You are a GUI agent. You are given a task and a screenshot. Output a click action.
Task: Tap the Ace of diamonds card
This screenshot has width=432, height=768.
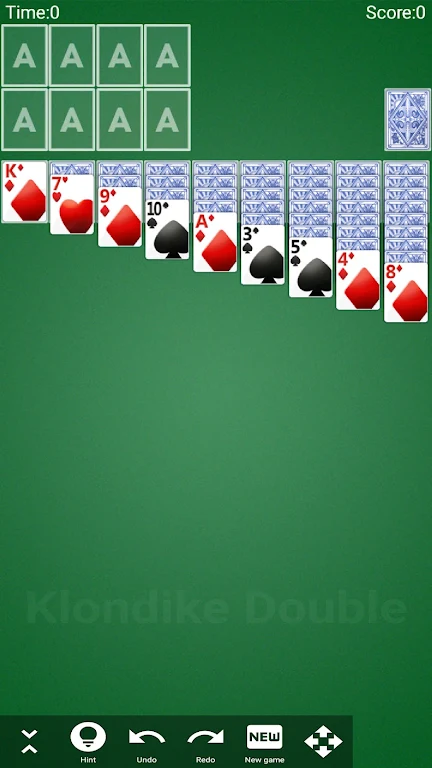[x=216, y=242]
